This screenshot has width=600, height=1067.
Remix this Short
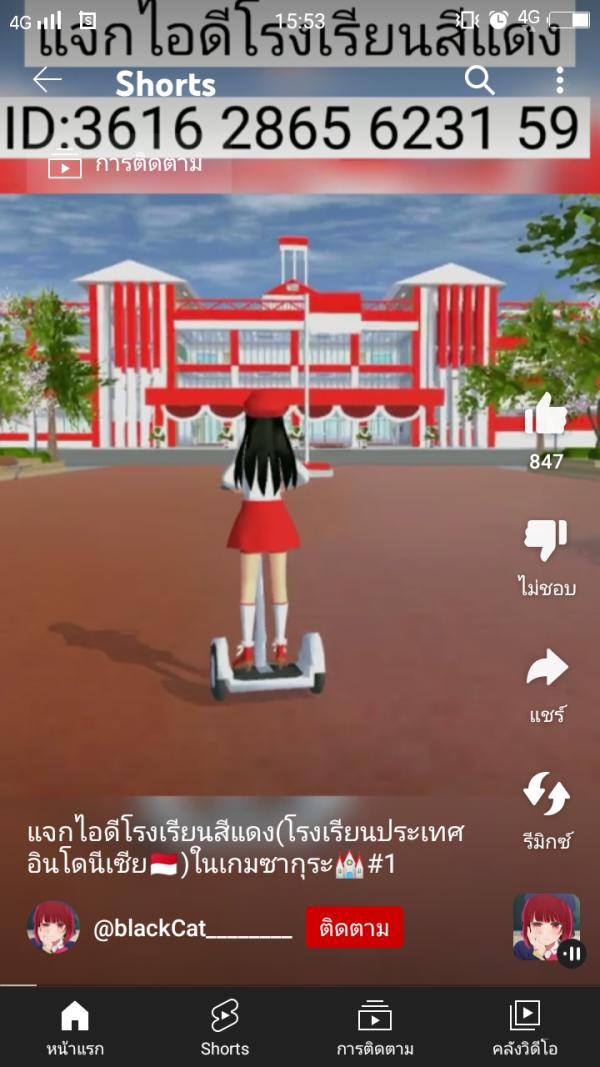click(x=546, y=795)
